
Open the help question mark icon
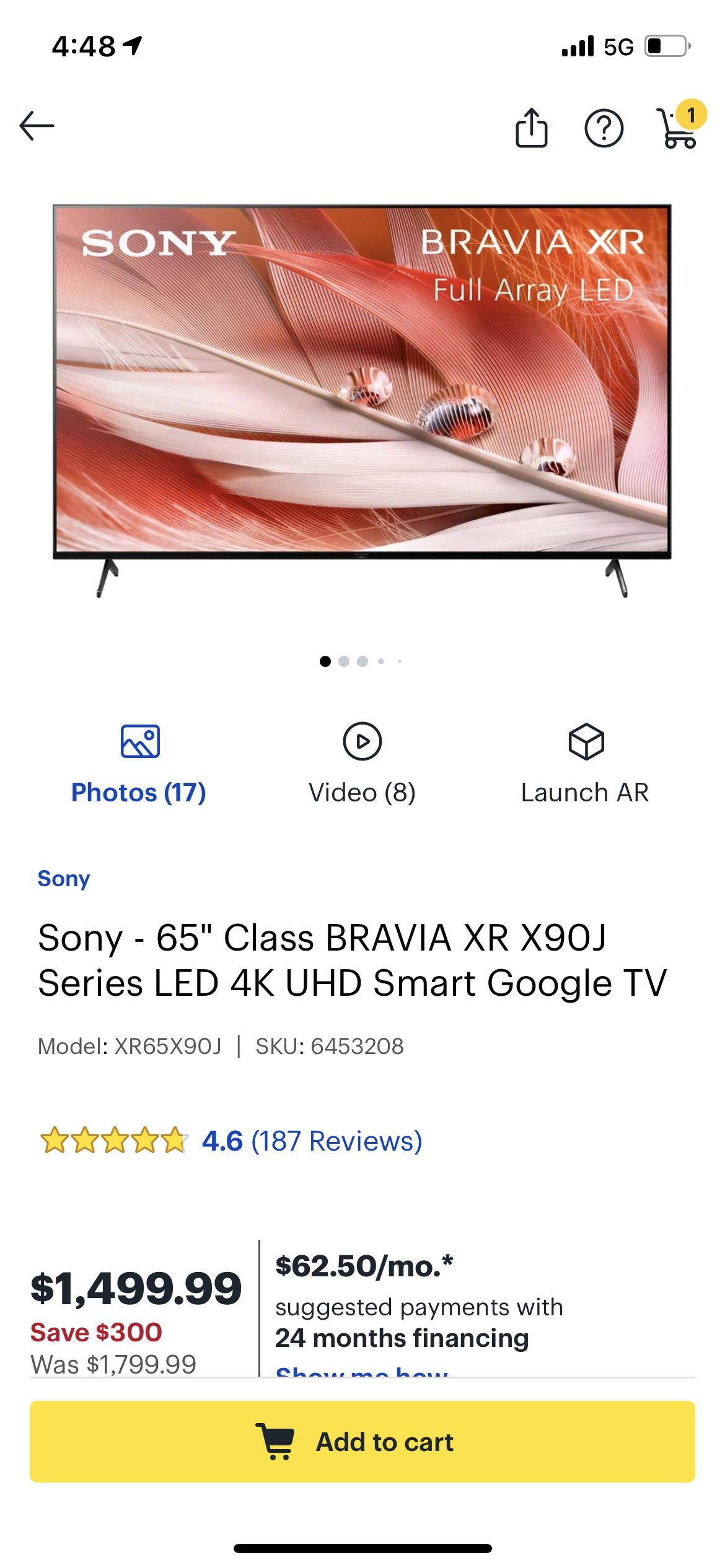(x=604, y=128)
